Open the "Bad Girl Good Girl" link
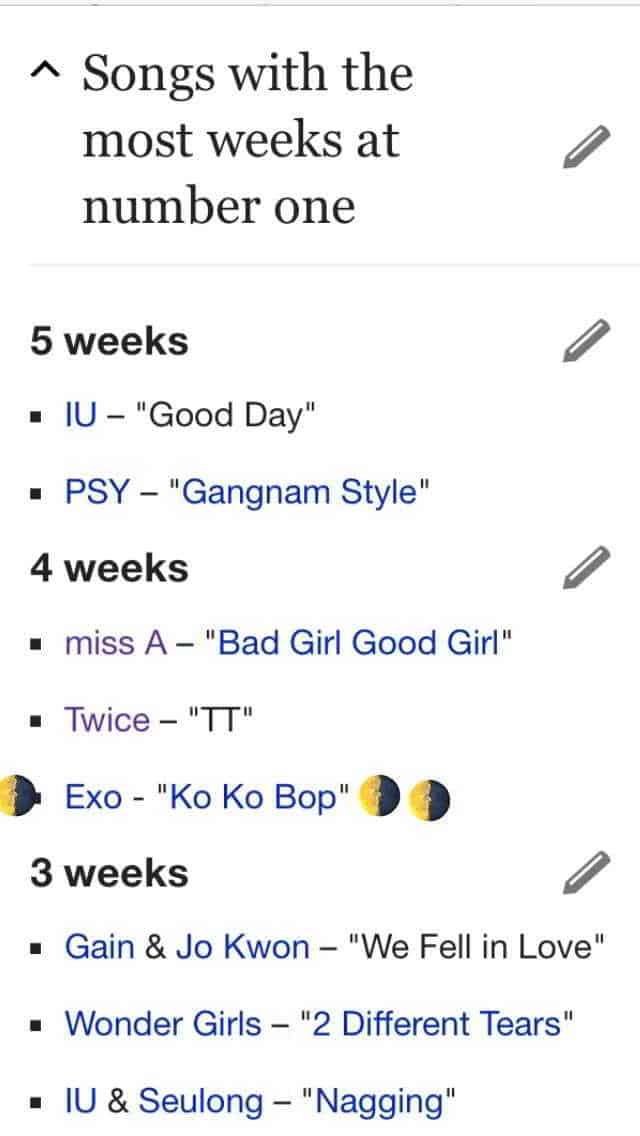This screenshot has height=1136, width=640. point(358,642)
